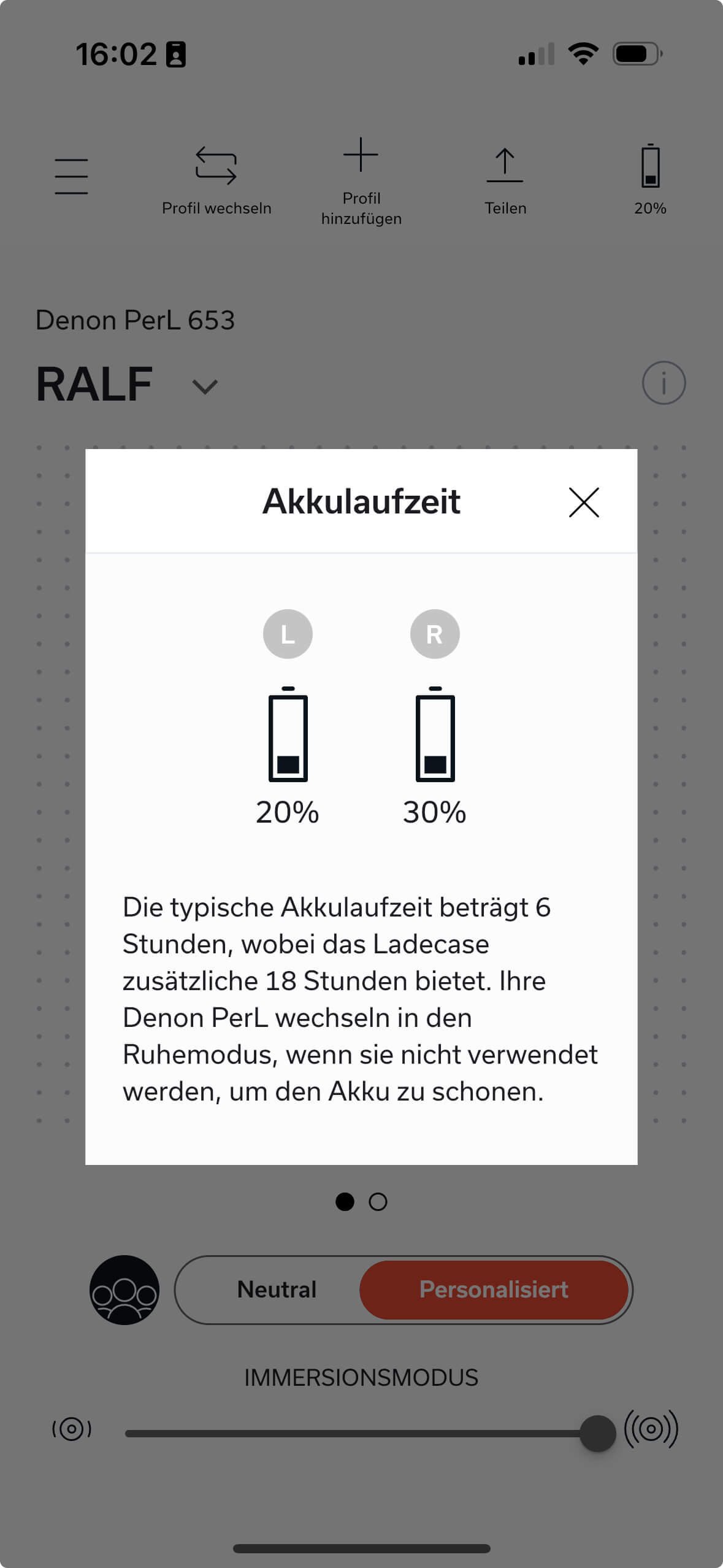Go to the second page indicator dot

(378, 1202)
